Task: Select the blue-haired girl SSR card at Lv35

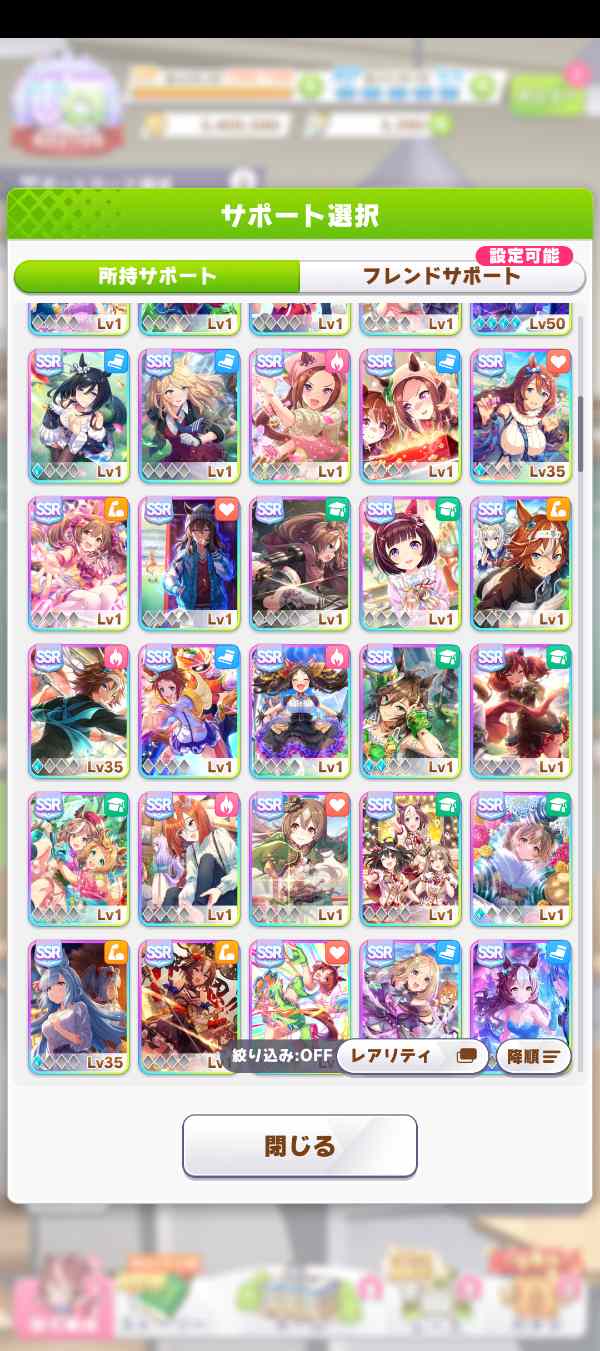Action: click(x=79, y=1005)
